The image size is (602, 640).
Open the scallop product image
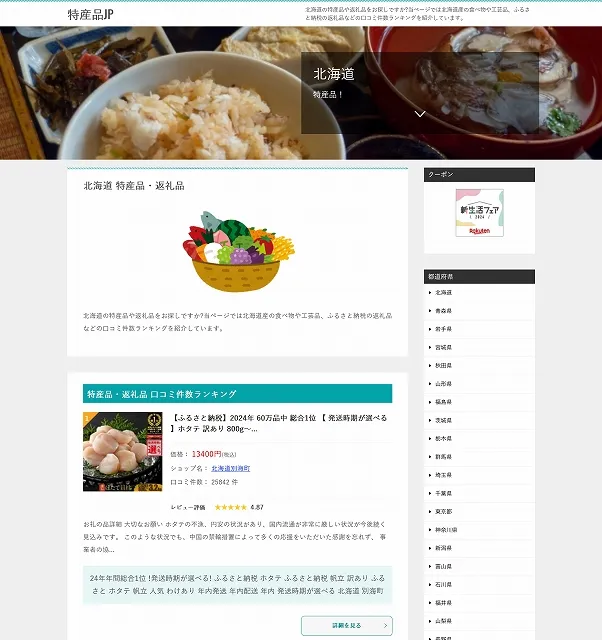(122, 452)
